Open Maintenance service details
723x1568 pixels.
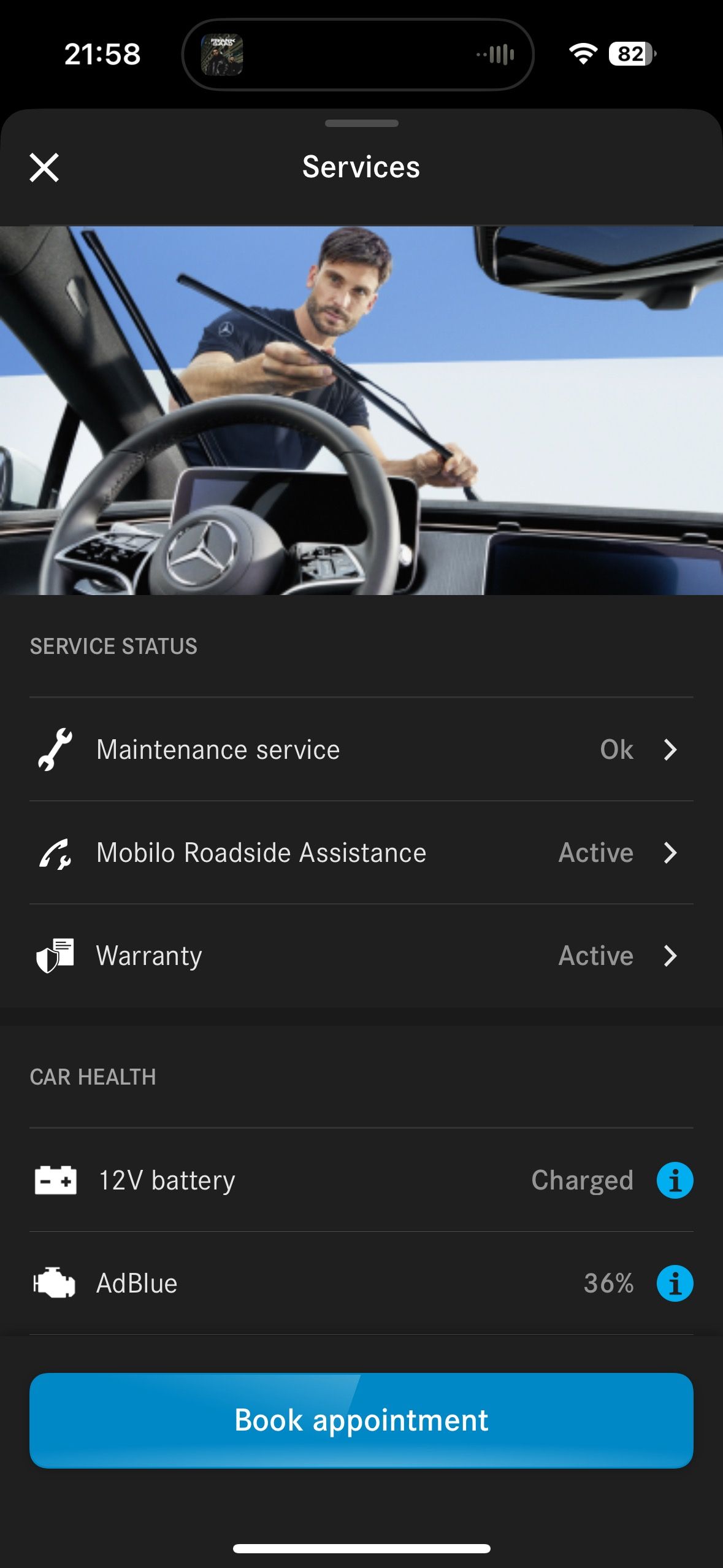point(361,749)
